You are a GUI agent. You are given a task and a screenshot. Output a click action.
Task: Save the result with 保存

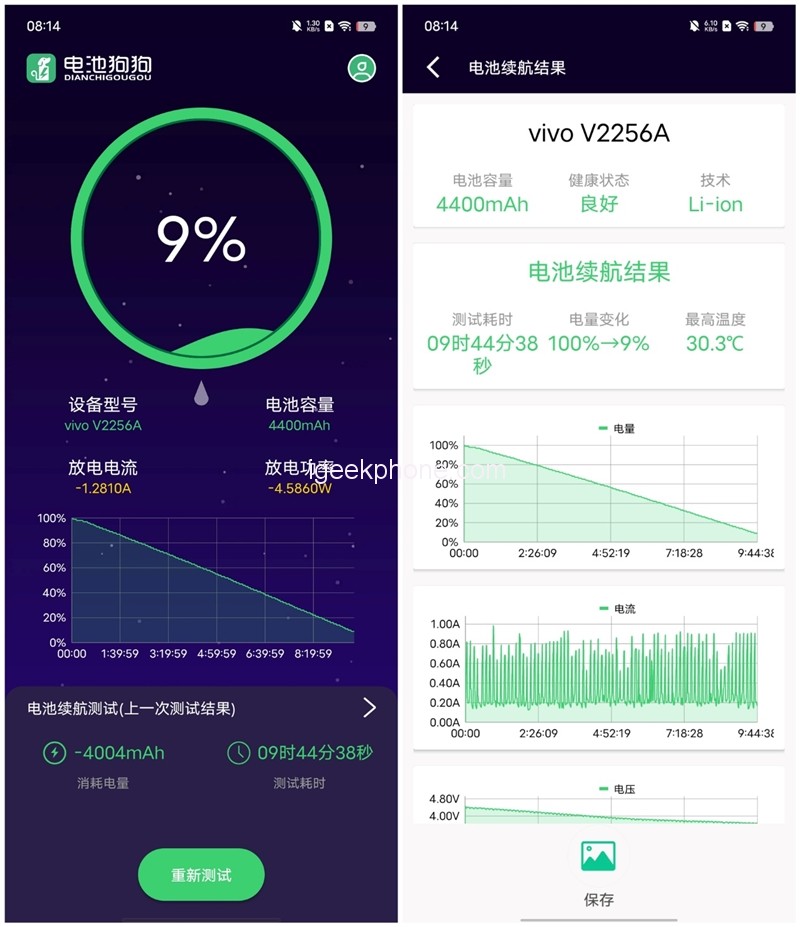(x=598, y=872)
